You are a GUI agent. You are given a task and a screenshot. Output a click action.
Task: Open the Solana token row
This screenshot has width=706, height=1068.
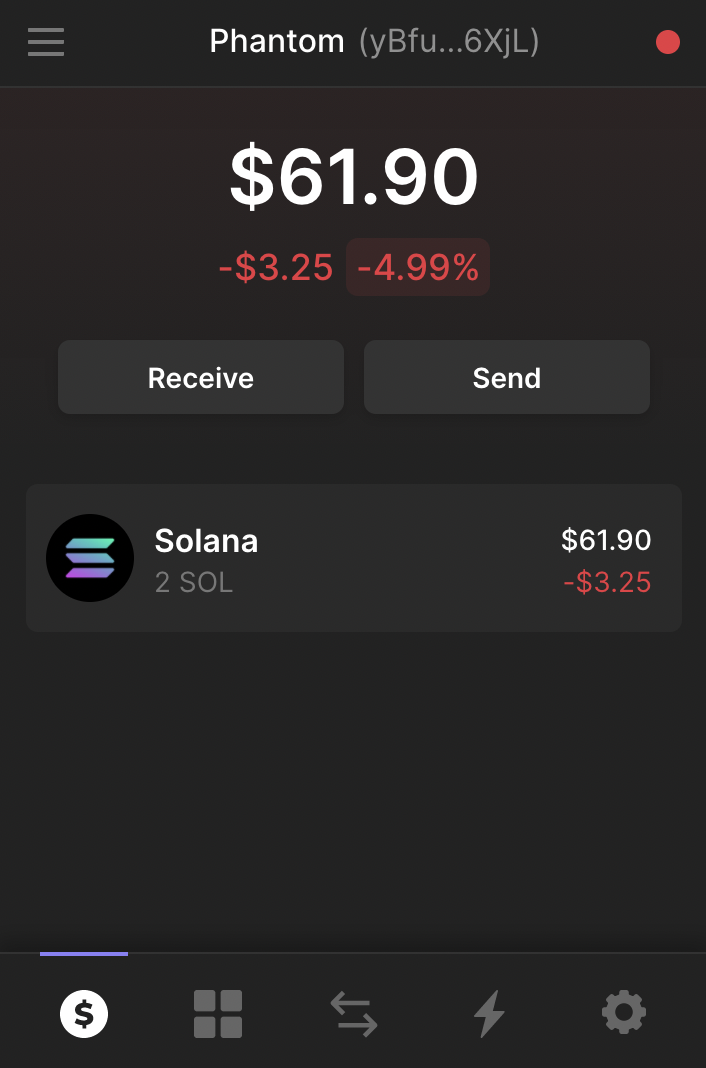[353, 558]
